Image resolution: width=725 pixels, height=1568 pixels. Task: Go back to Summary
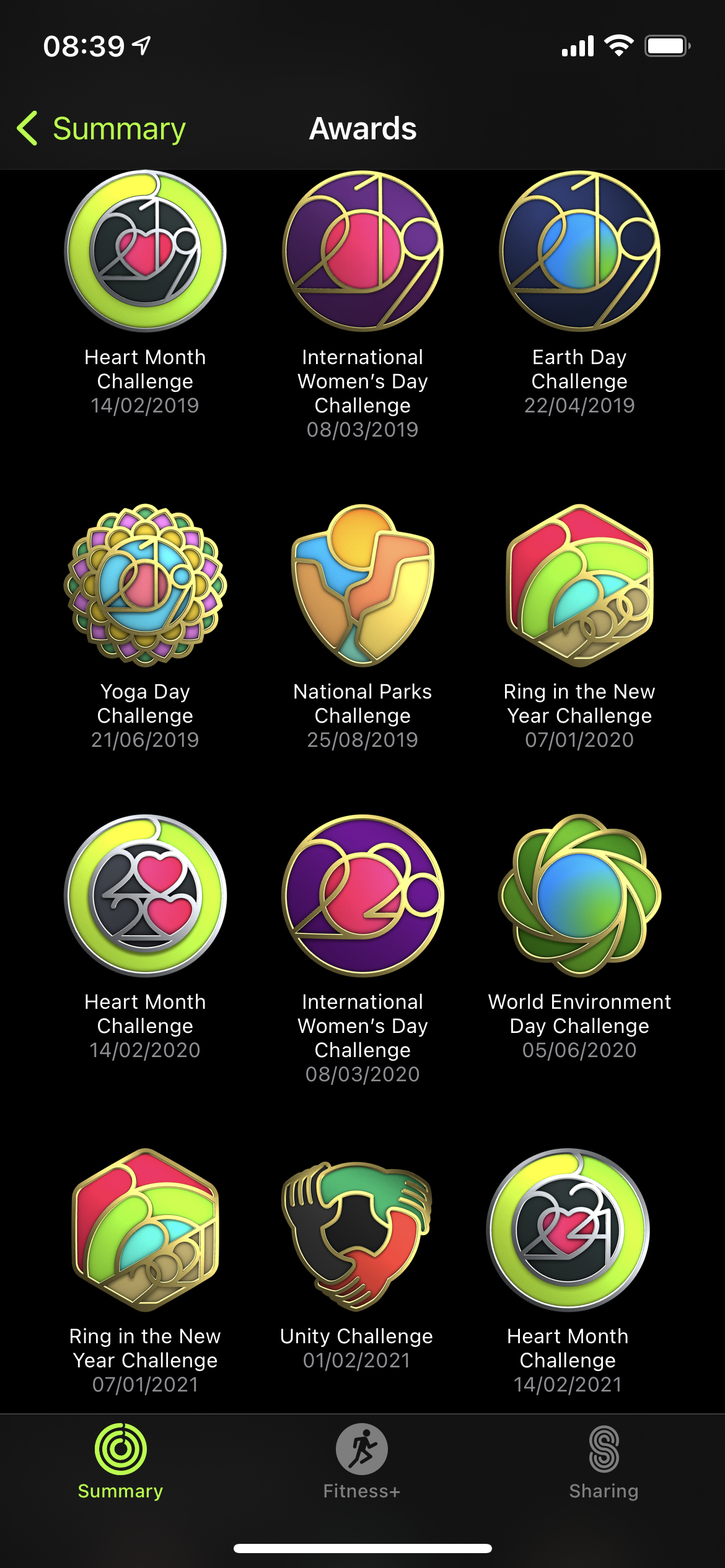tap(101, 129)
